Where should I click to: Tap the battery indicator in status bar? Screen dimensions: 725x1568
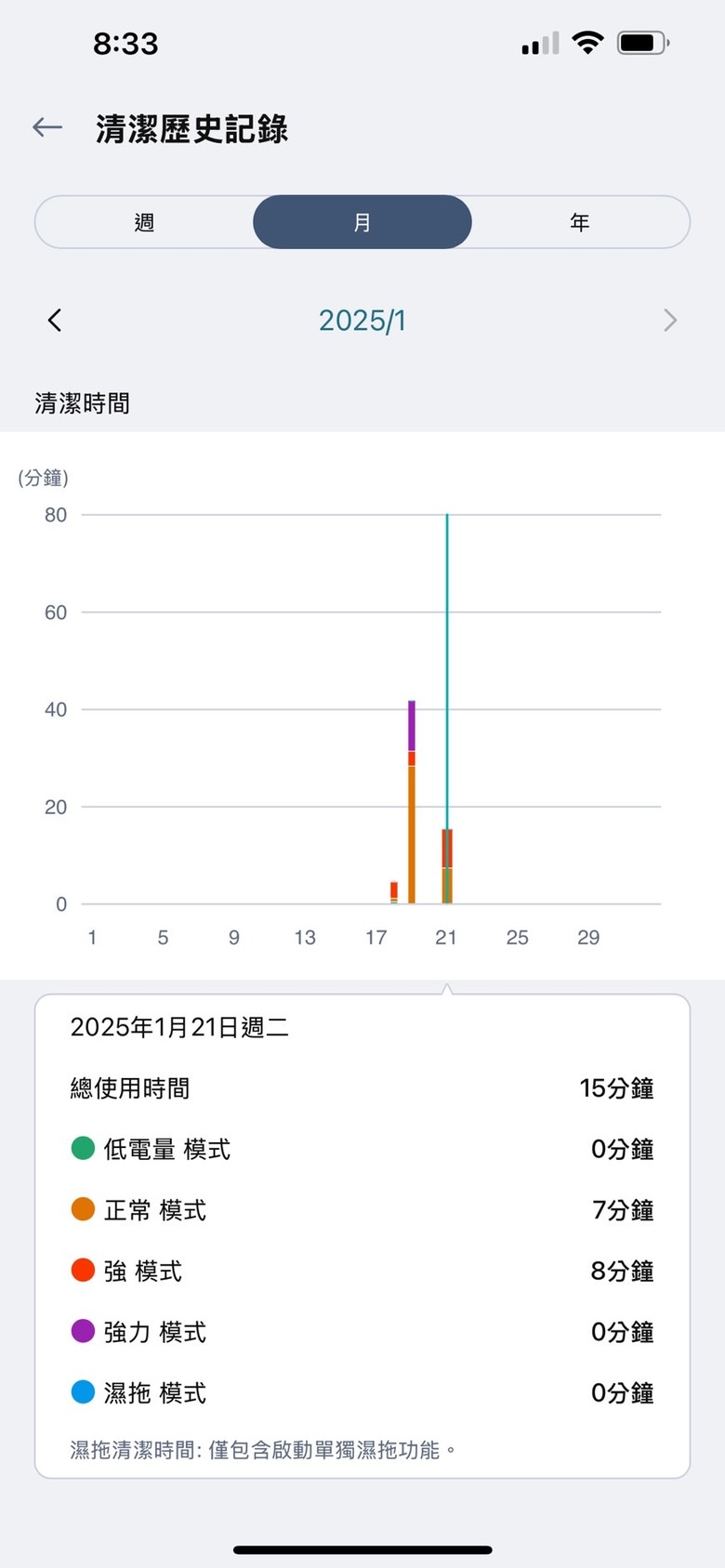pyautogui.click(x=642, y=41)
